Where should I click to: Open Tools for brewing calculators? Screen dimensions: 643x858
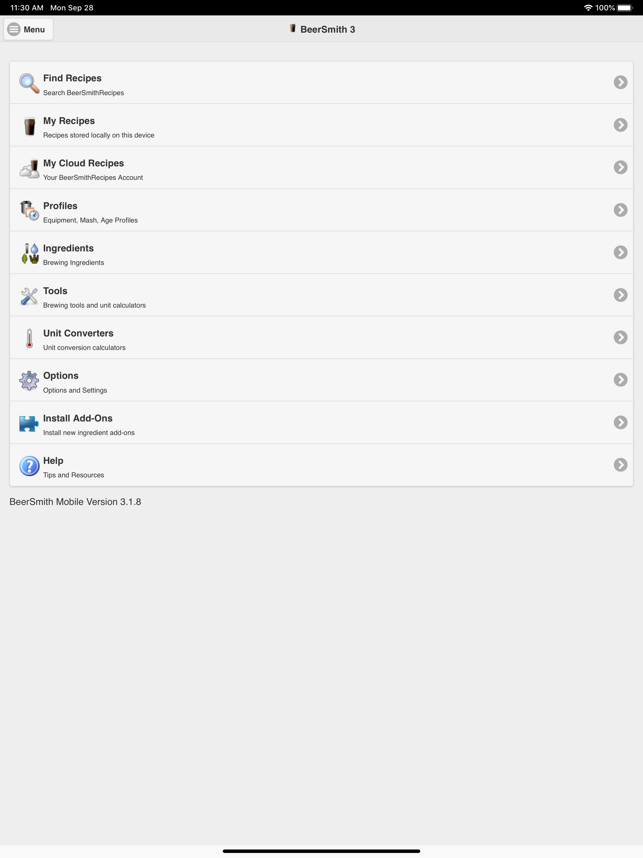[x=320, y=296]
